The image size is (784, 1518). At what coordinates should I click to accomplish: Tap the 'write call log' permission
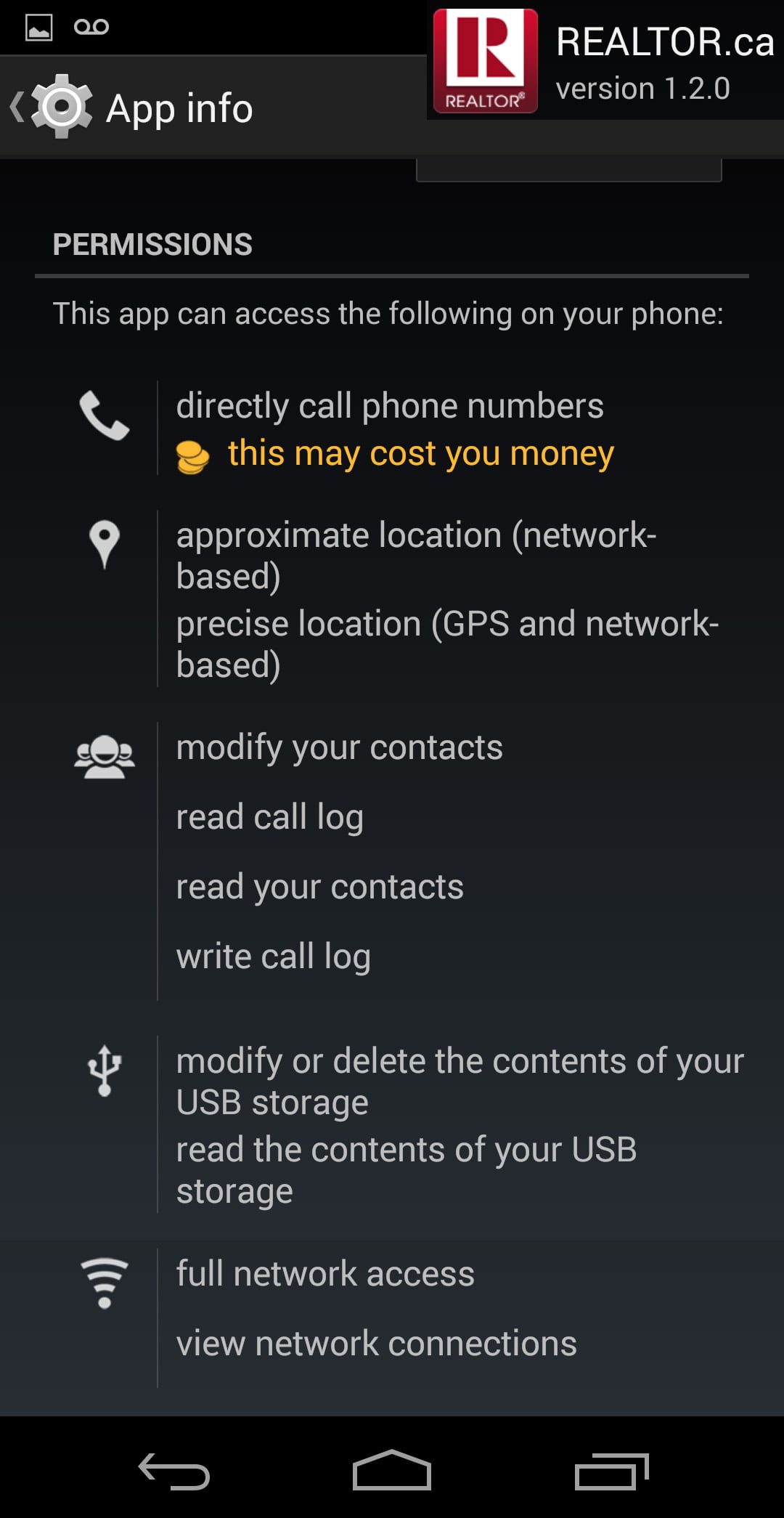point(273,957)
